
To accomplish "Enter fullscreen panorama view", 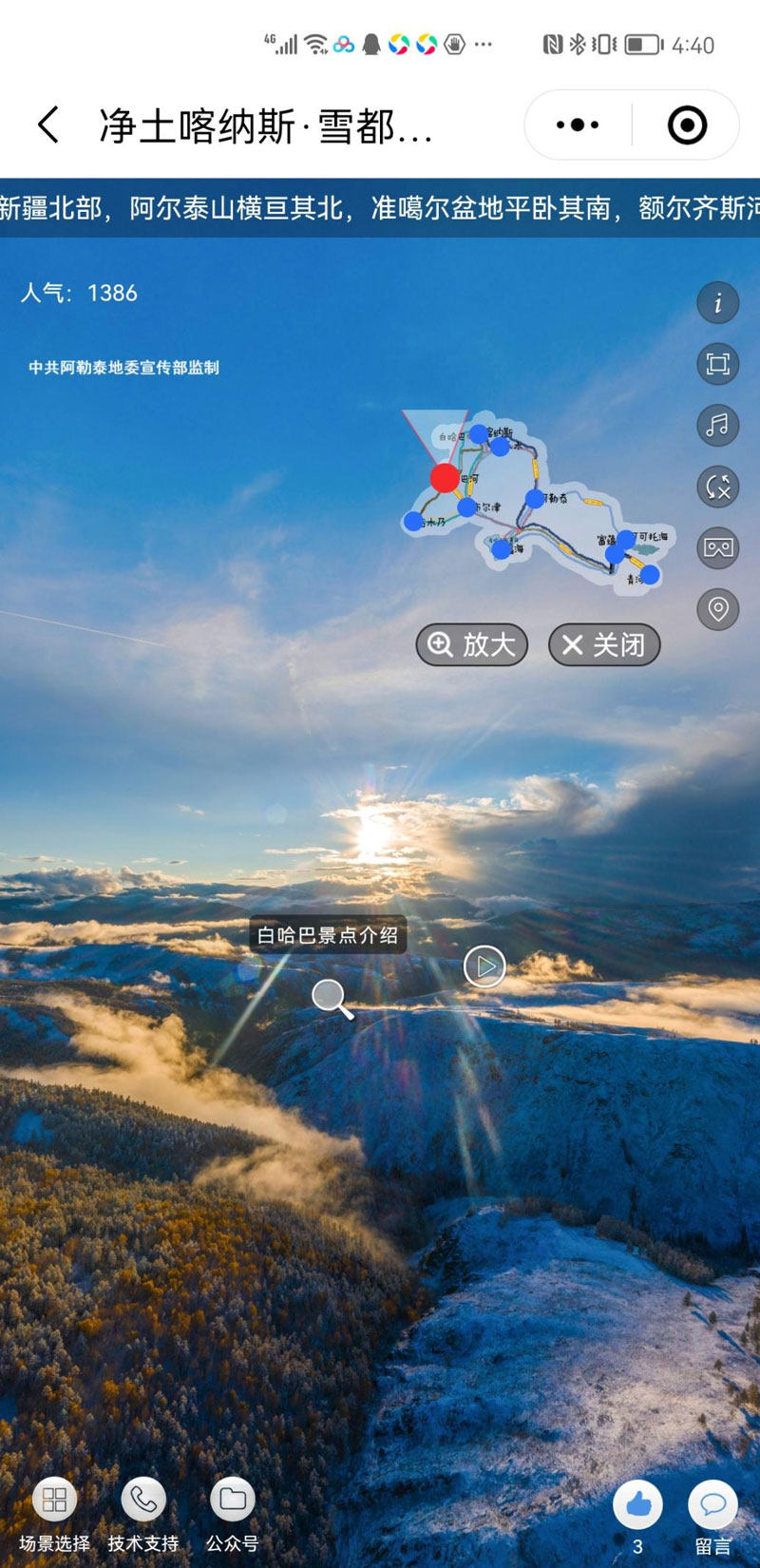I will click(717, 364).
